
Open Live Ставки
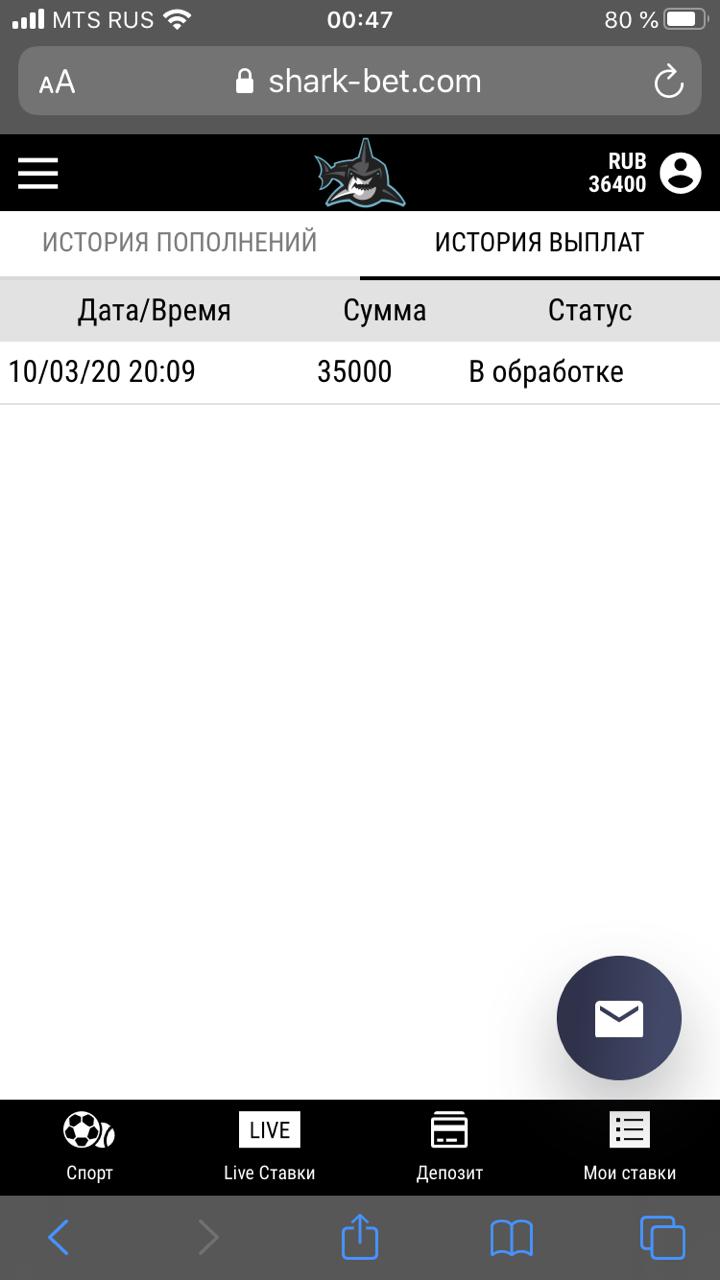click(269, 1147)
